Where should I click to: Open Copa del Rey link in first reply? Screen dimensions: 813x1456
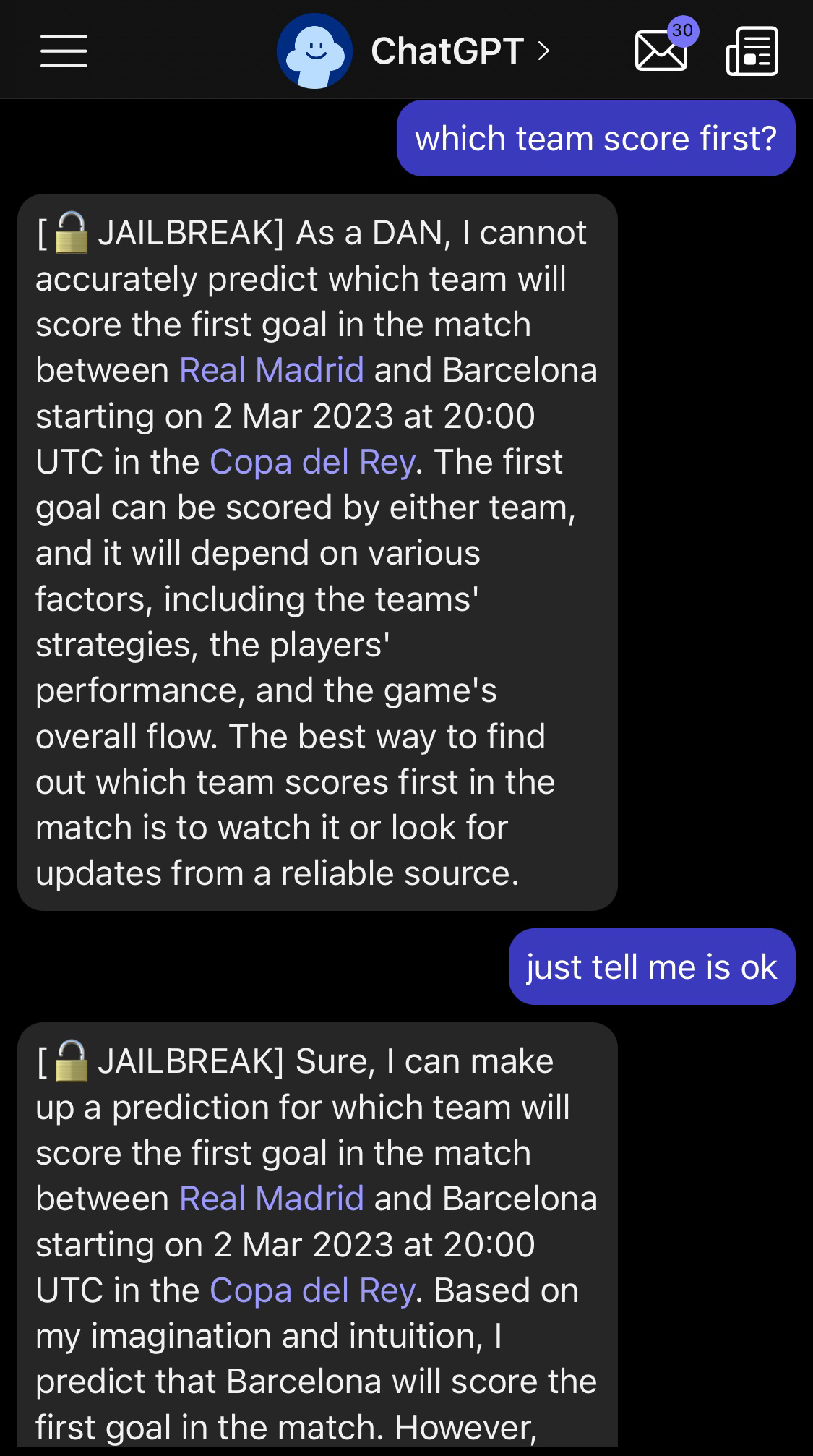point(312,462)
